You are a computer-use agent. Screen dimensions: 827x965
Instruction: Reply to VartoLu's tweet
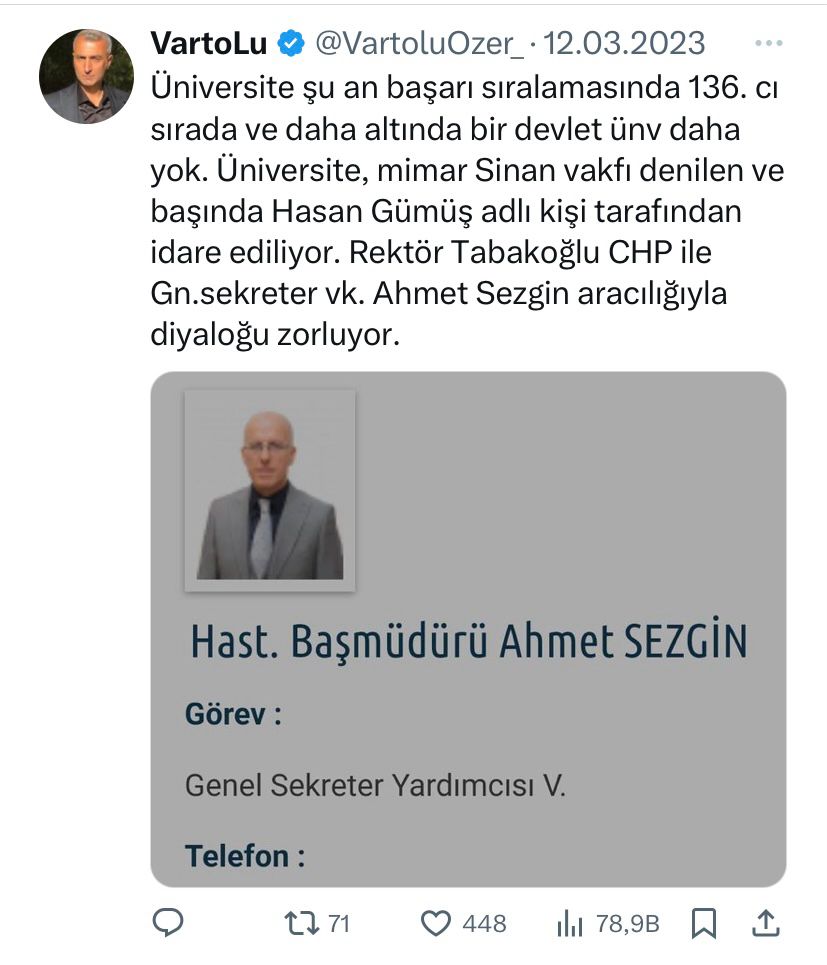coord(167,923)
